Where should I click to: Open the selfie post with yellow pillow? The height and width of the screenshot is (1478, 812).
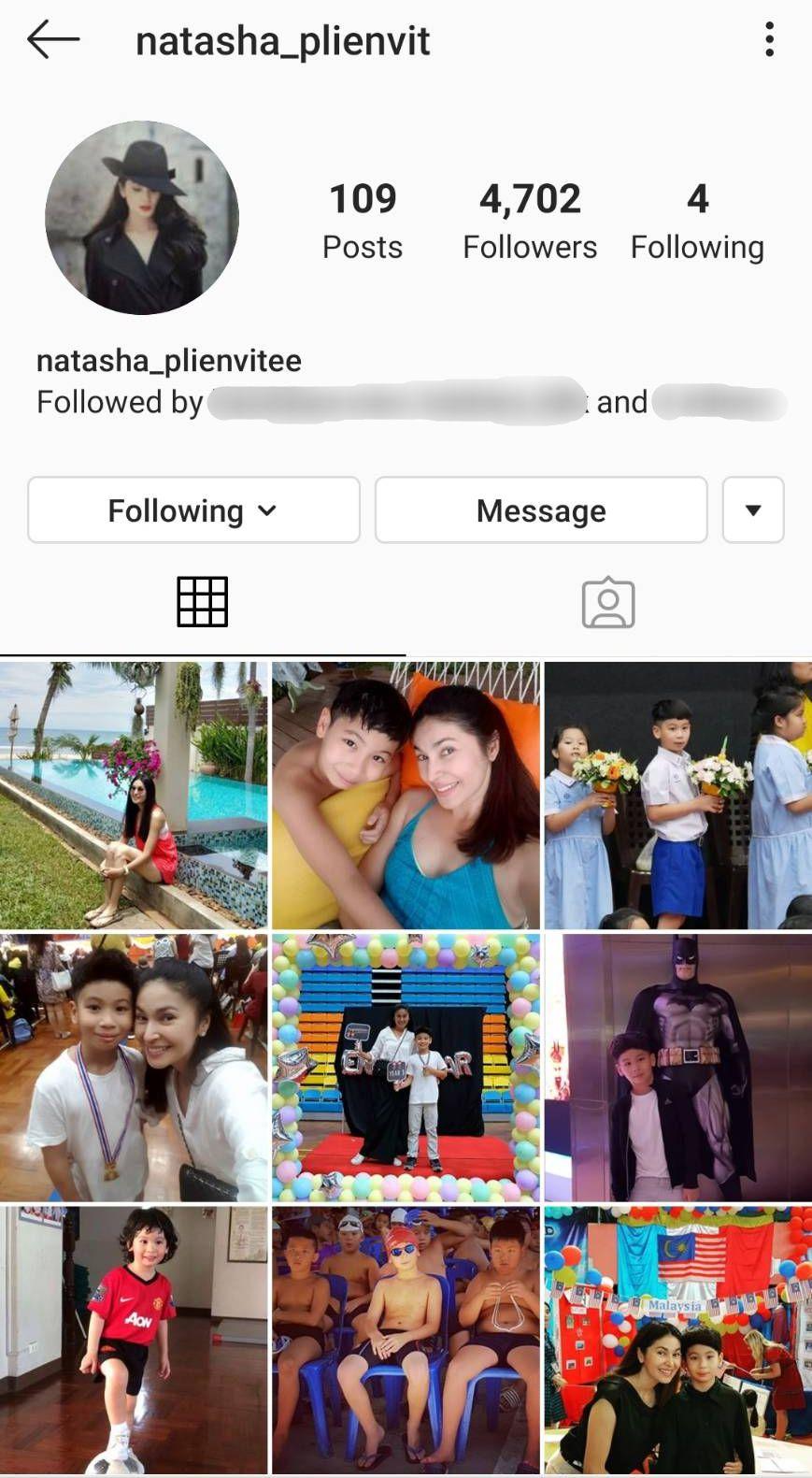406,796
